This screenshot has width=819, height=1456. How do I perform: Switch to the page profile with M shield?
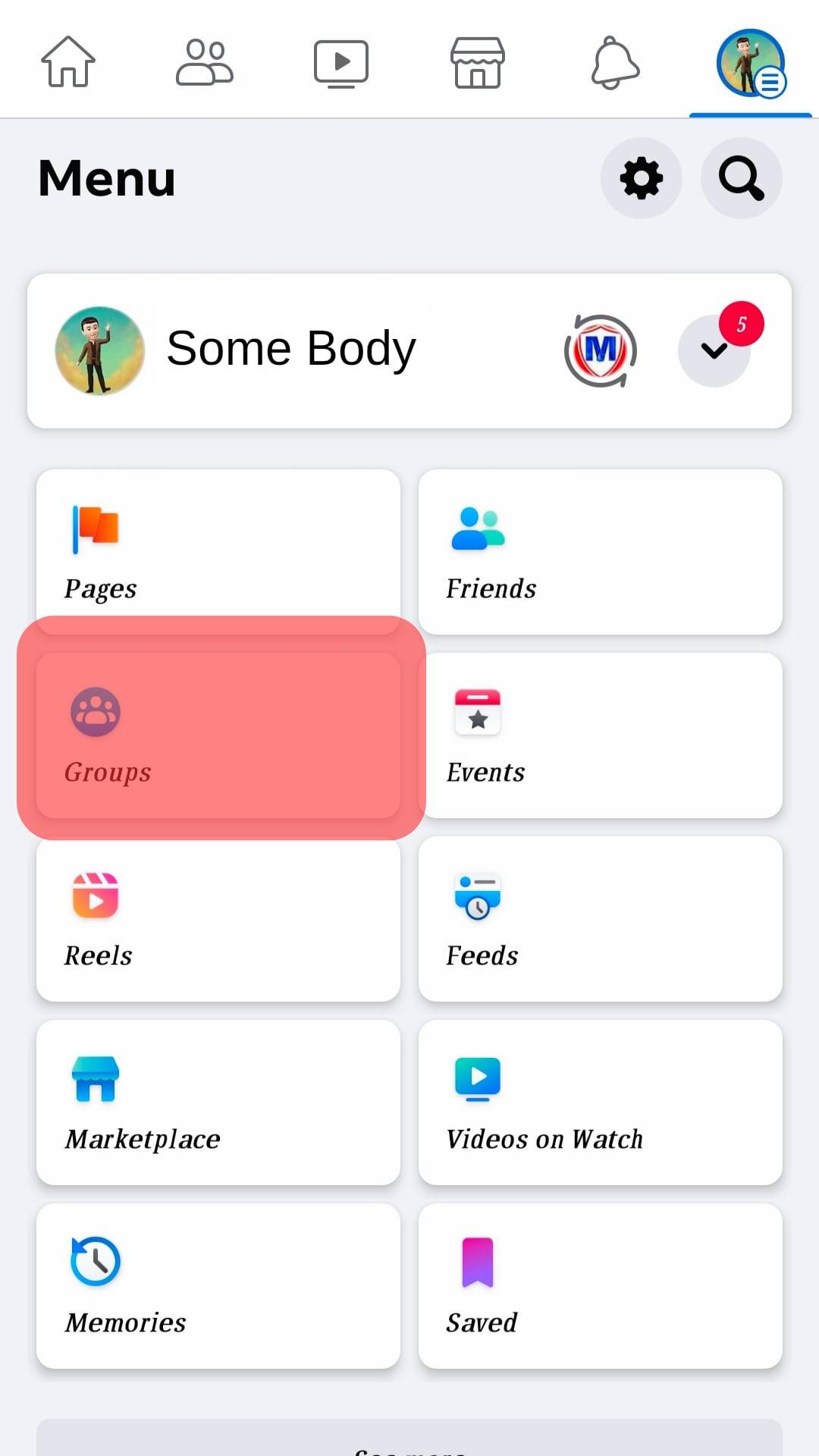pyautogui.click(x=601, y=350)
